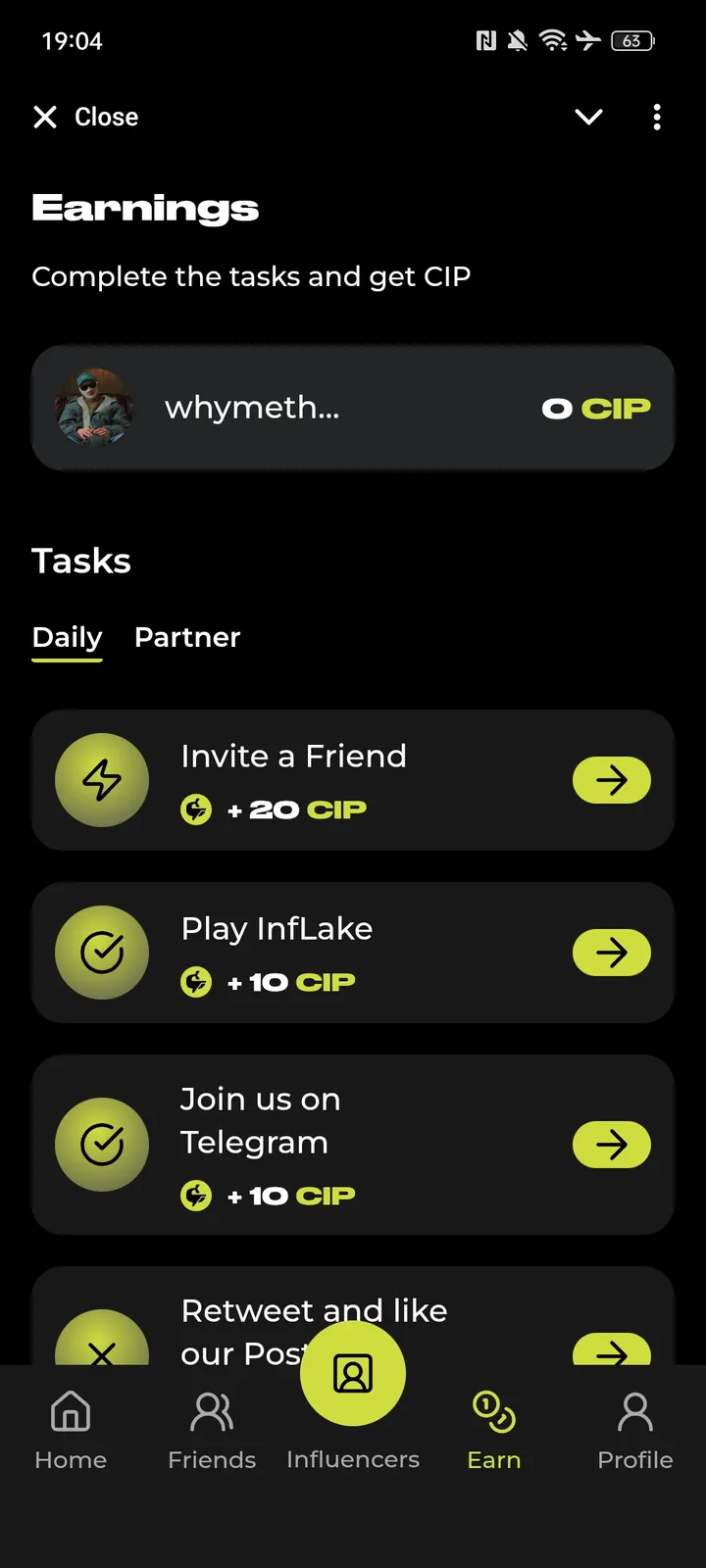Open the Influencers center circular icon
The height and width of the screenshot is (1568, 706).
click(353, 1373)
